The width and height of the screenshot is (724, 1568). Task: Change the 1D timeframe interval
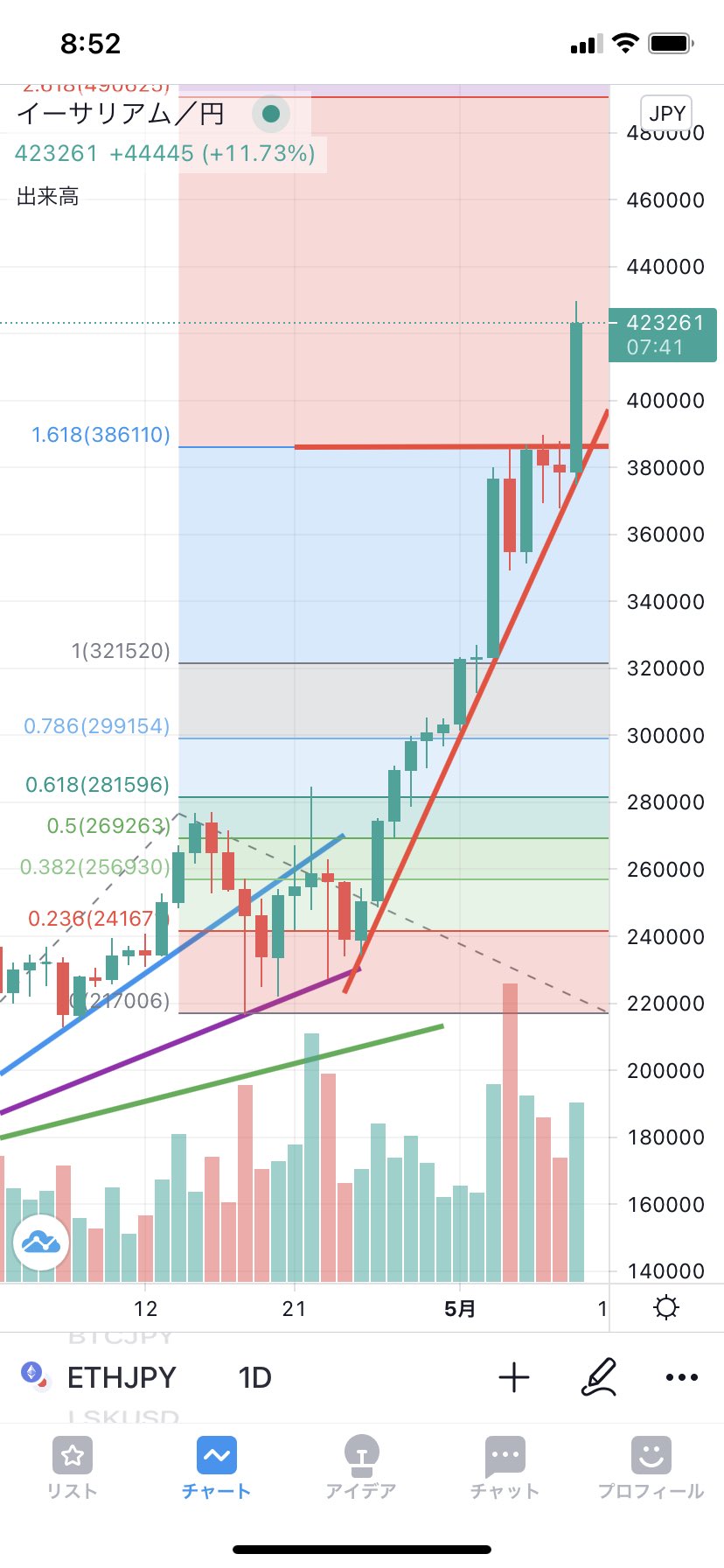click(254, 1377)
